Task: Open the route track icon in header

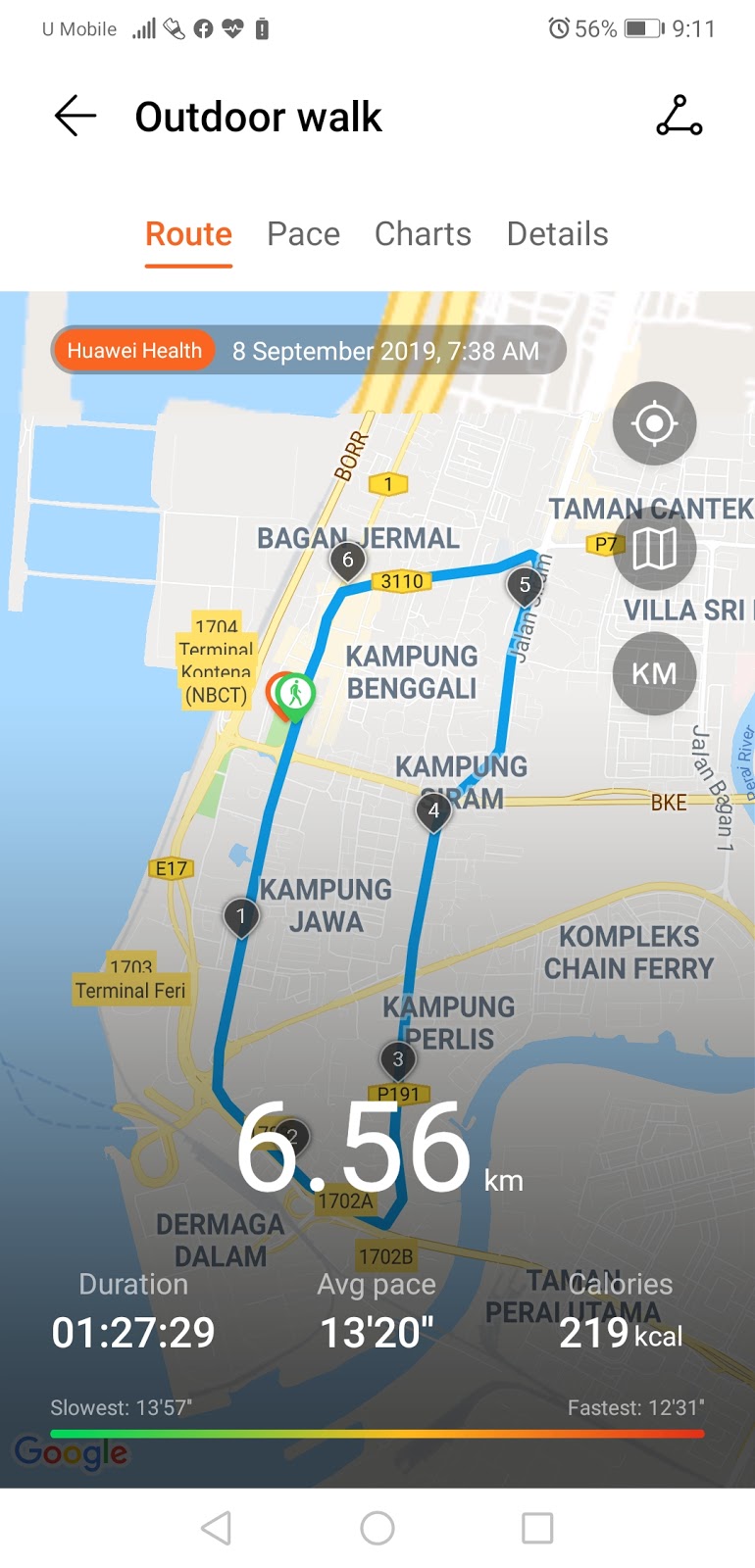Action: pos(679,116)
